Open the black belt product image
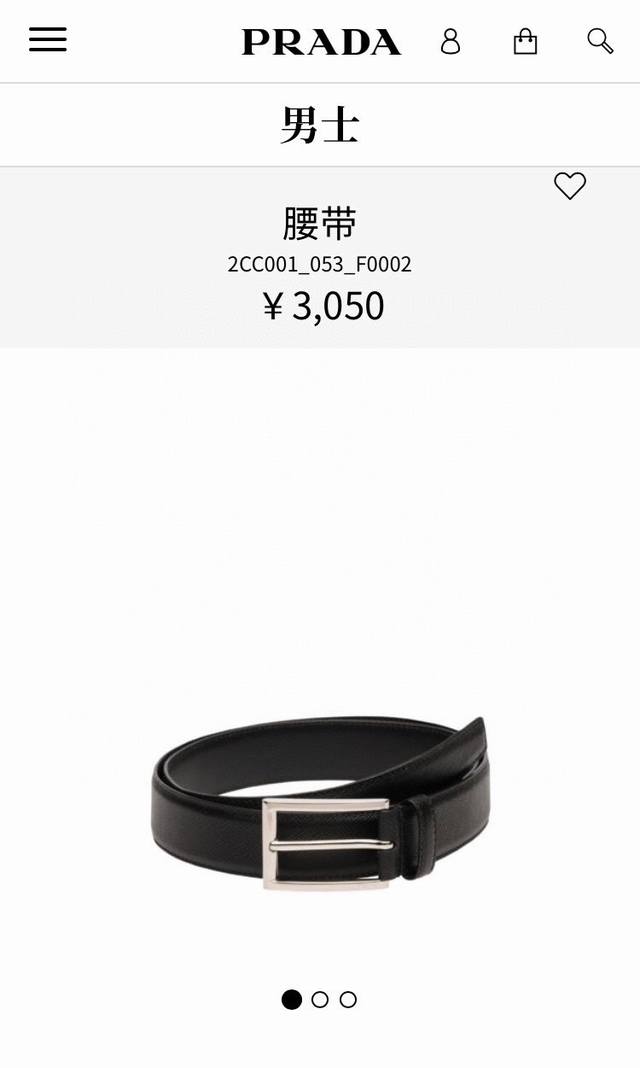 (x=320, y=800)
